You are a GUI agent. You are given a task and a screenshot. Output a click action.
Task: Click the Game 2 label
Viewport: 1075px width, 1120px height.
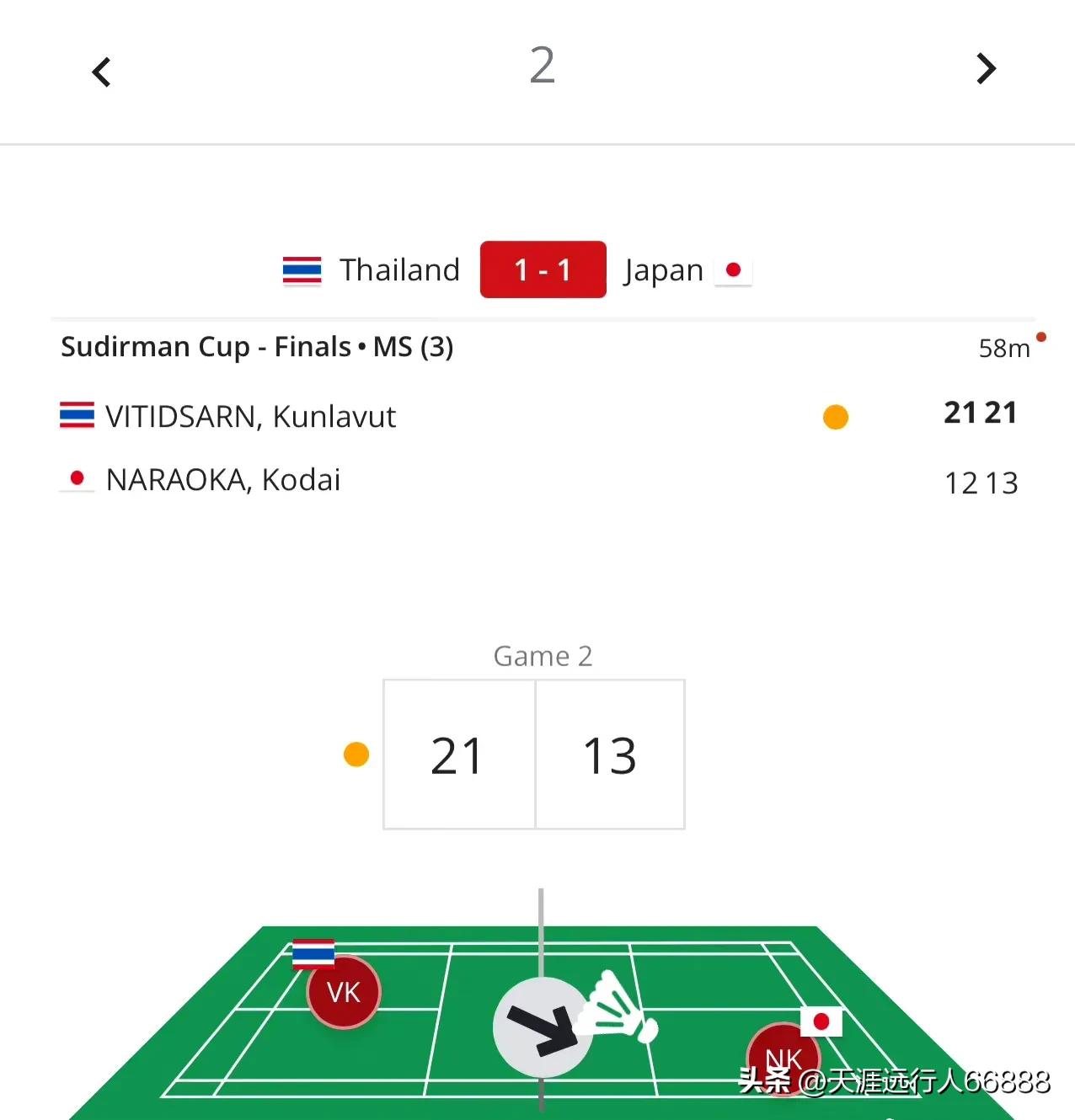pyautogui.click(x=542, y=656)
